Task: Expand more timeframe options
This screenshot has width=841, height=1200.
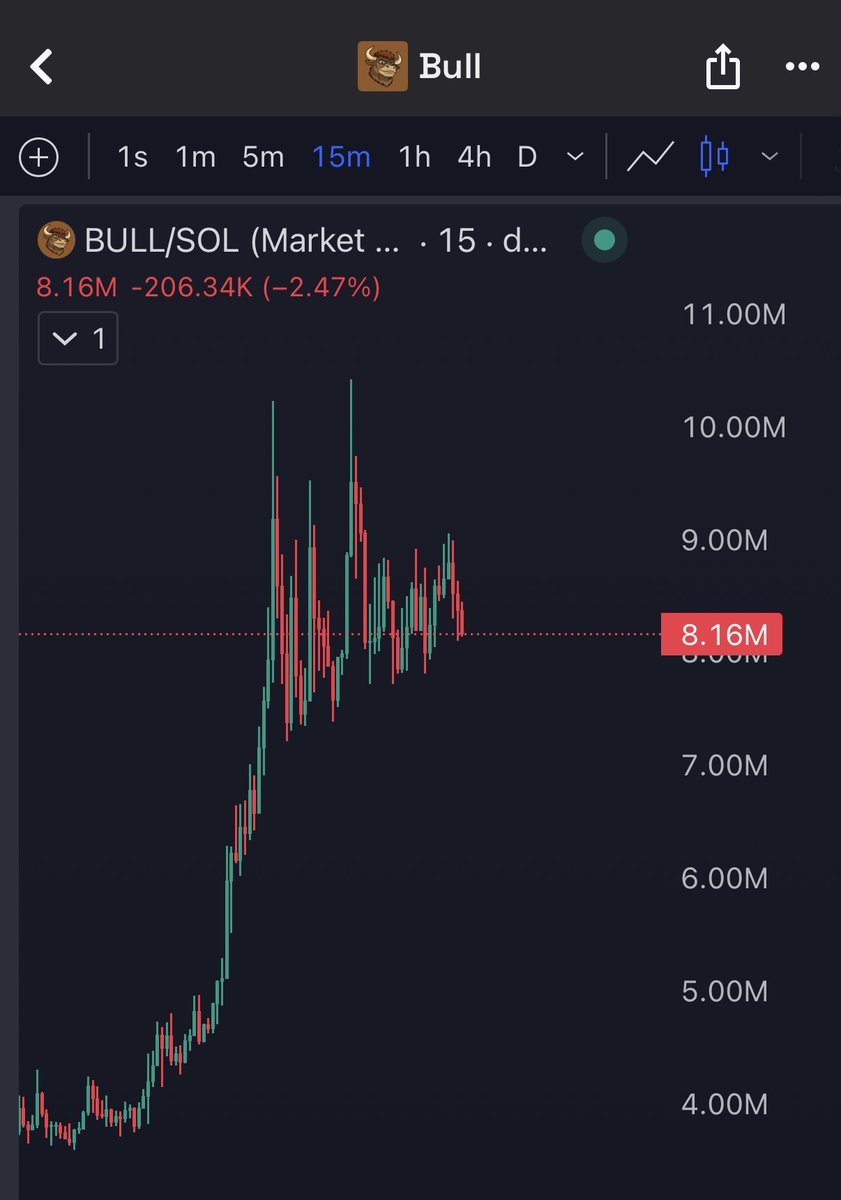Action: [x=575, y=157]
